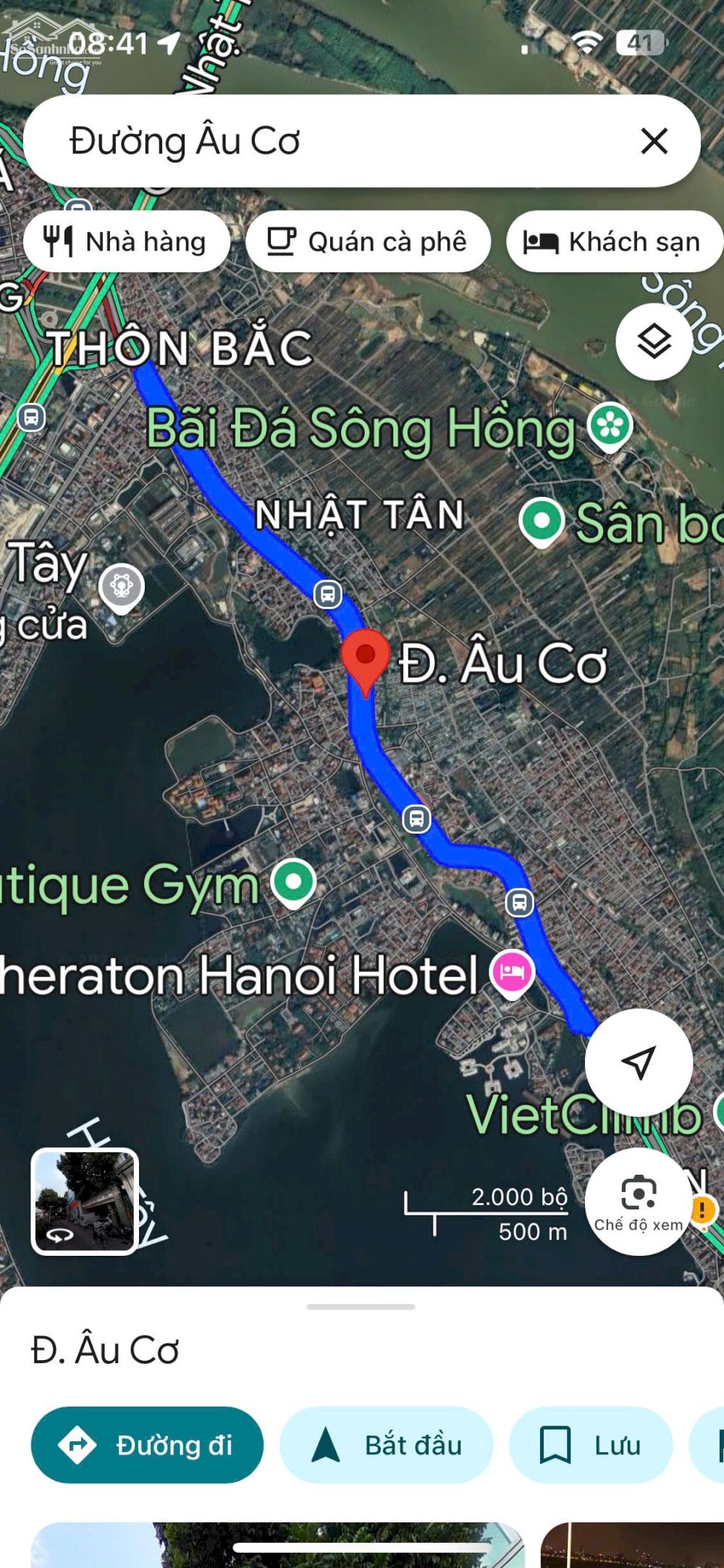The image size is (724, 1568).
Task: Start navigation with Bắt đầu
Action: click(387, 1446)
